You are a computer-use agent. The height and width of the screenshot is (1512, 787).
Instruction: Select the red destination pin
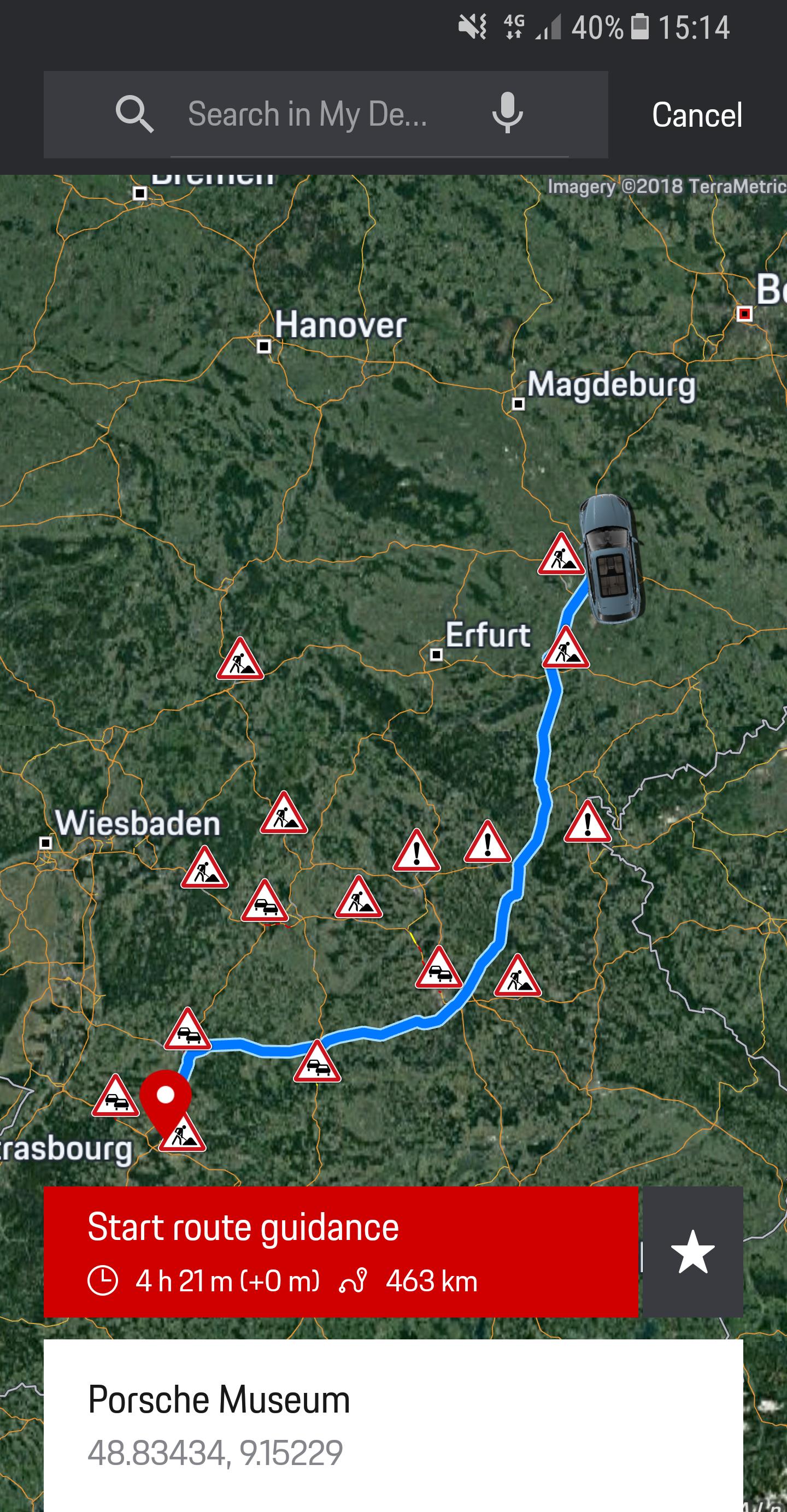pyautogui.click(x=166, y=1096)
